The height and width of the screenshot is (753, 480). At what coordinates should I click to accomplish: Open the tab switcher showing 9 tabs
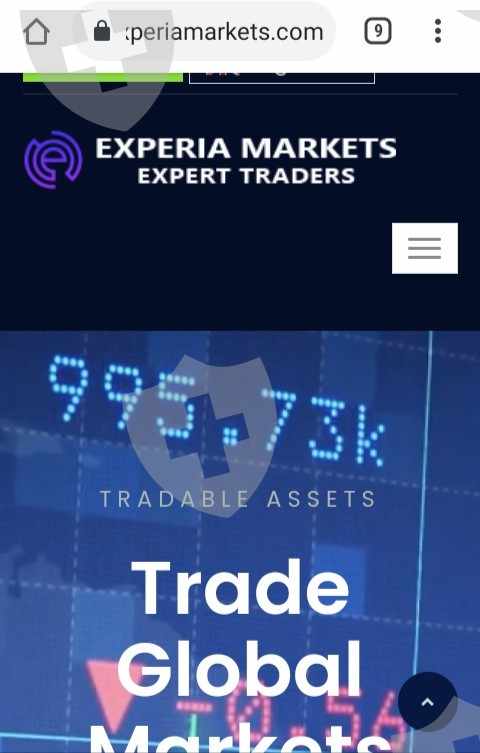coord(378,32)
